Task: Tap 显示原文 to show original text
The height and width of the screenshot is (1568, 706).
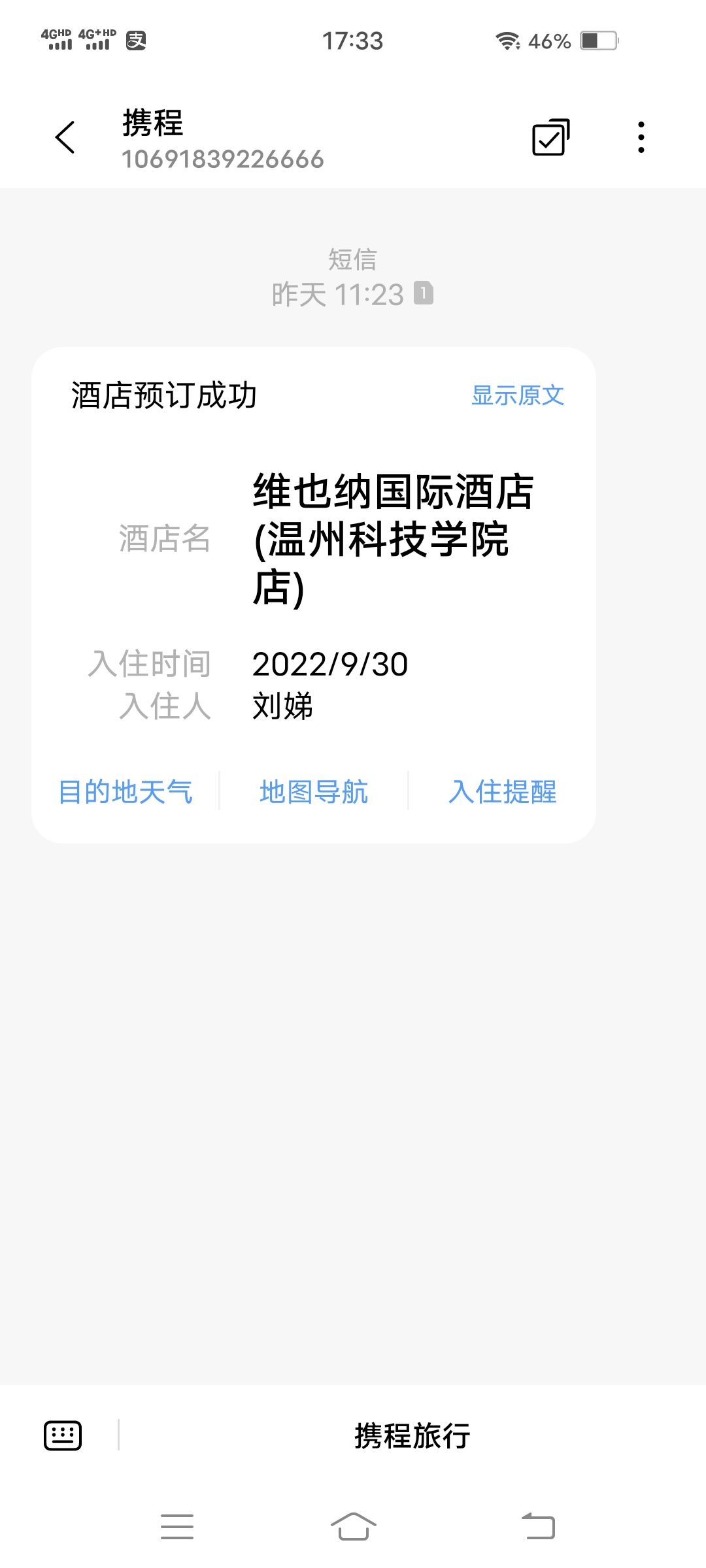Action: click(x=517, y=395)
